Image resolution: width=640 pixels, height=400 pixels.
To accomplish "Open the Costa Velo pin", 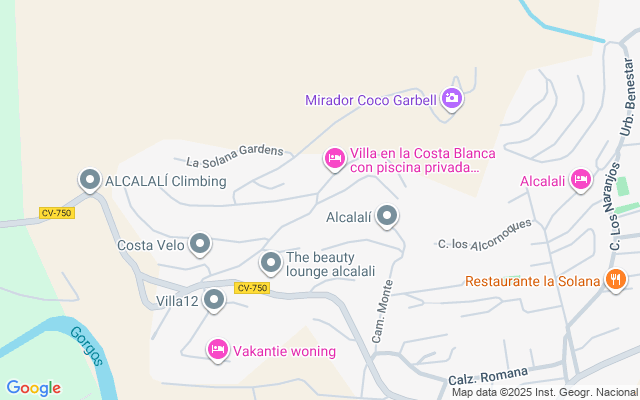I will click(x=200, y=243).
